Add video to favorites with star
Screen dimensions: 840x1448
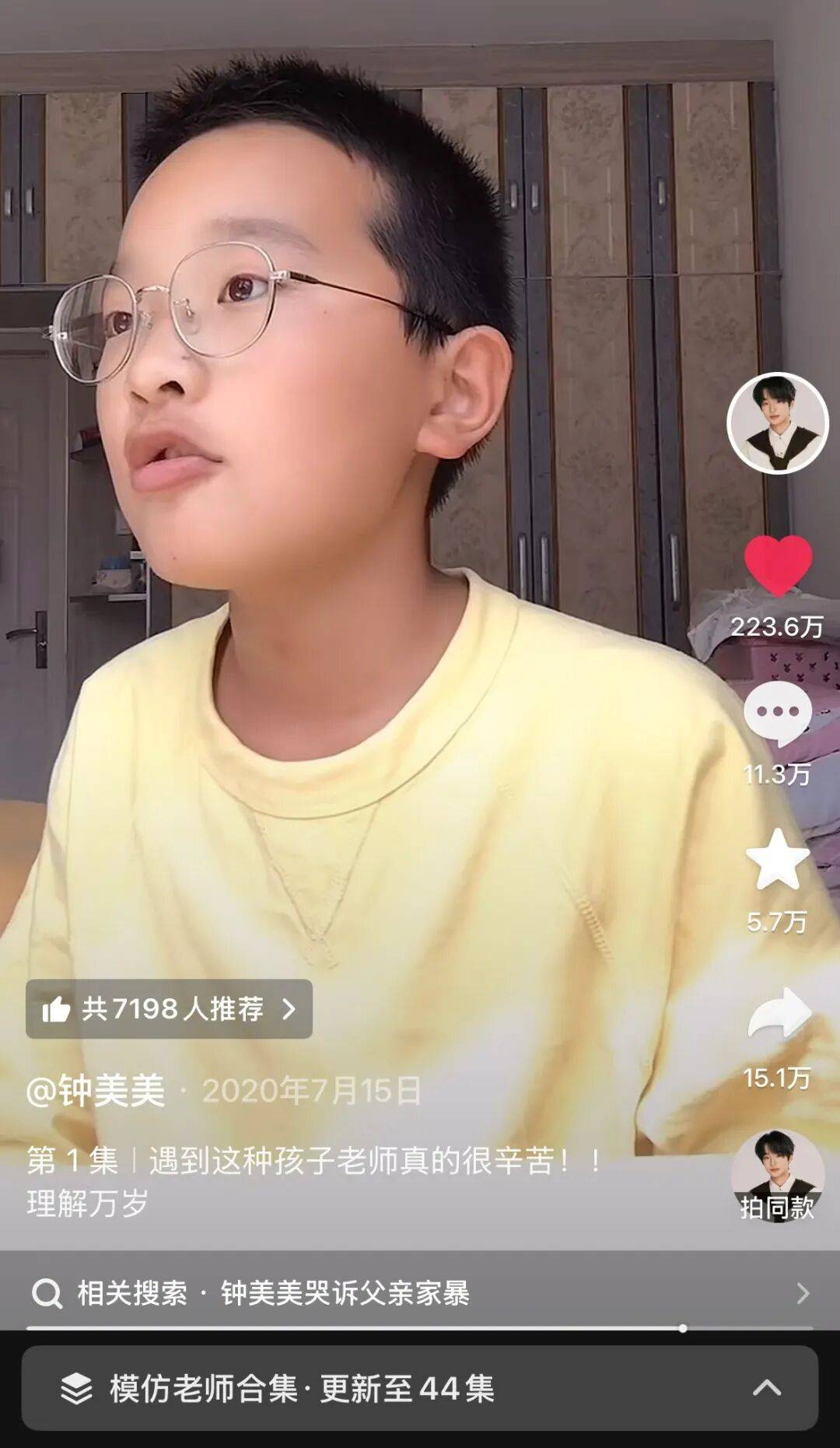[x=778, y=859]
